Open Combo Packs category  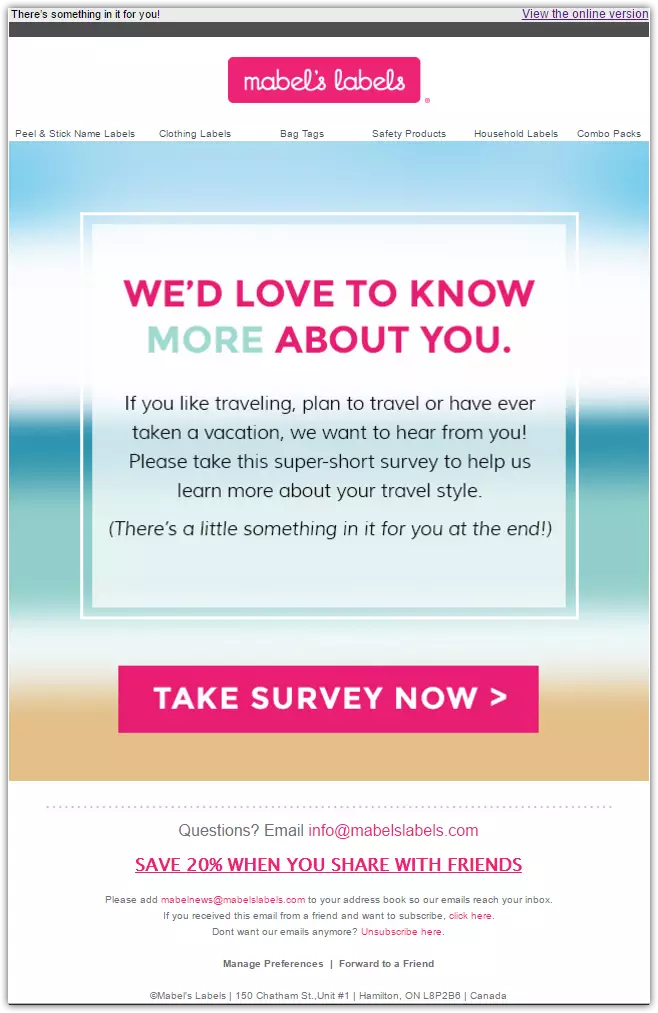(609, 134)
